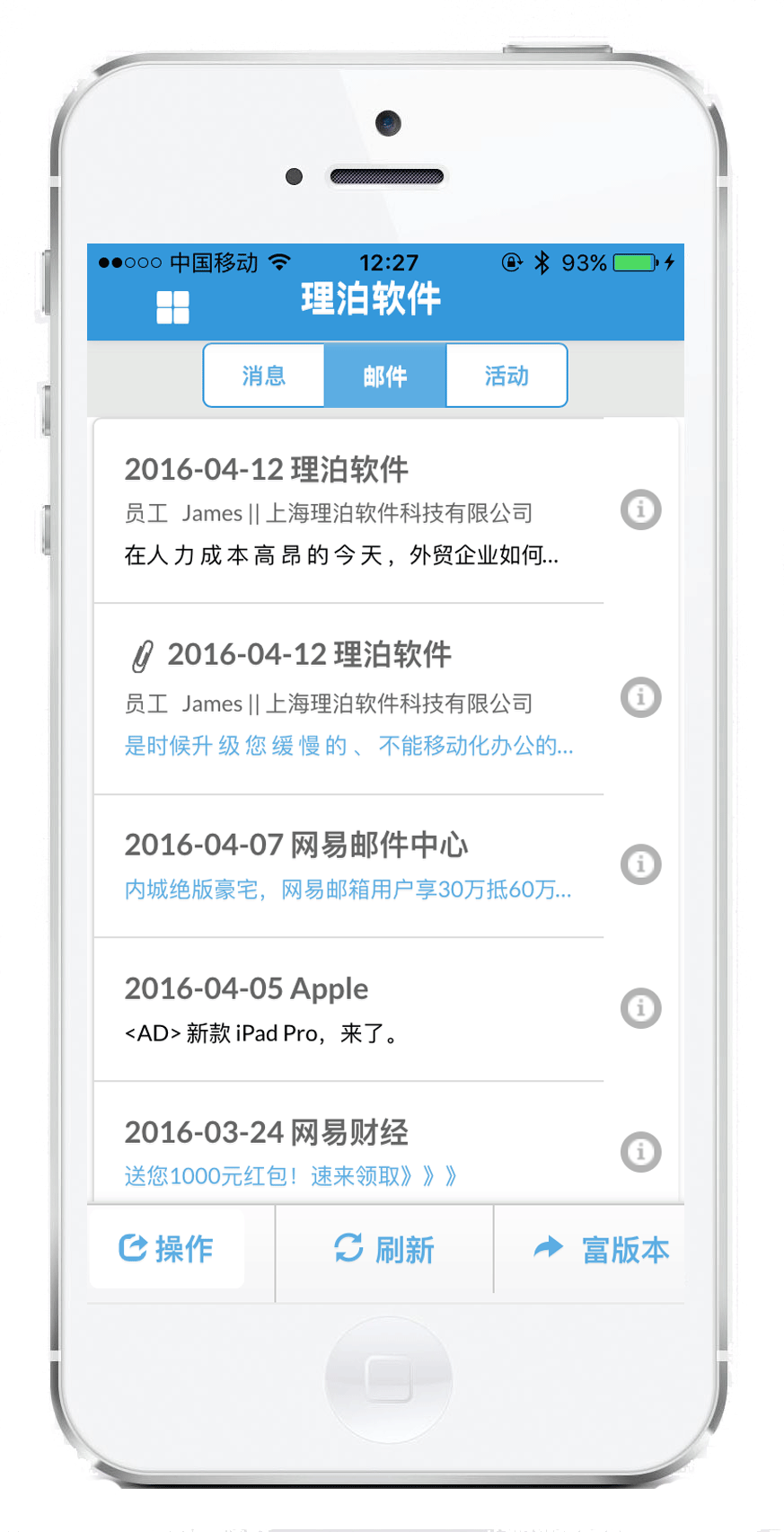Show info for the 网易邮件中心 email
The height and width of the screenshot is (1532, 784).
pos(640,864)
